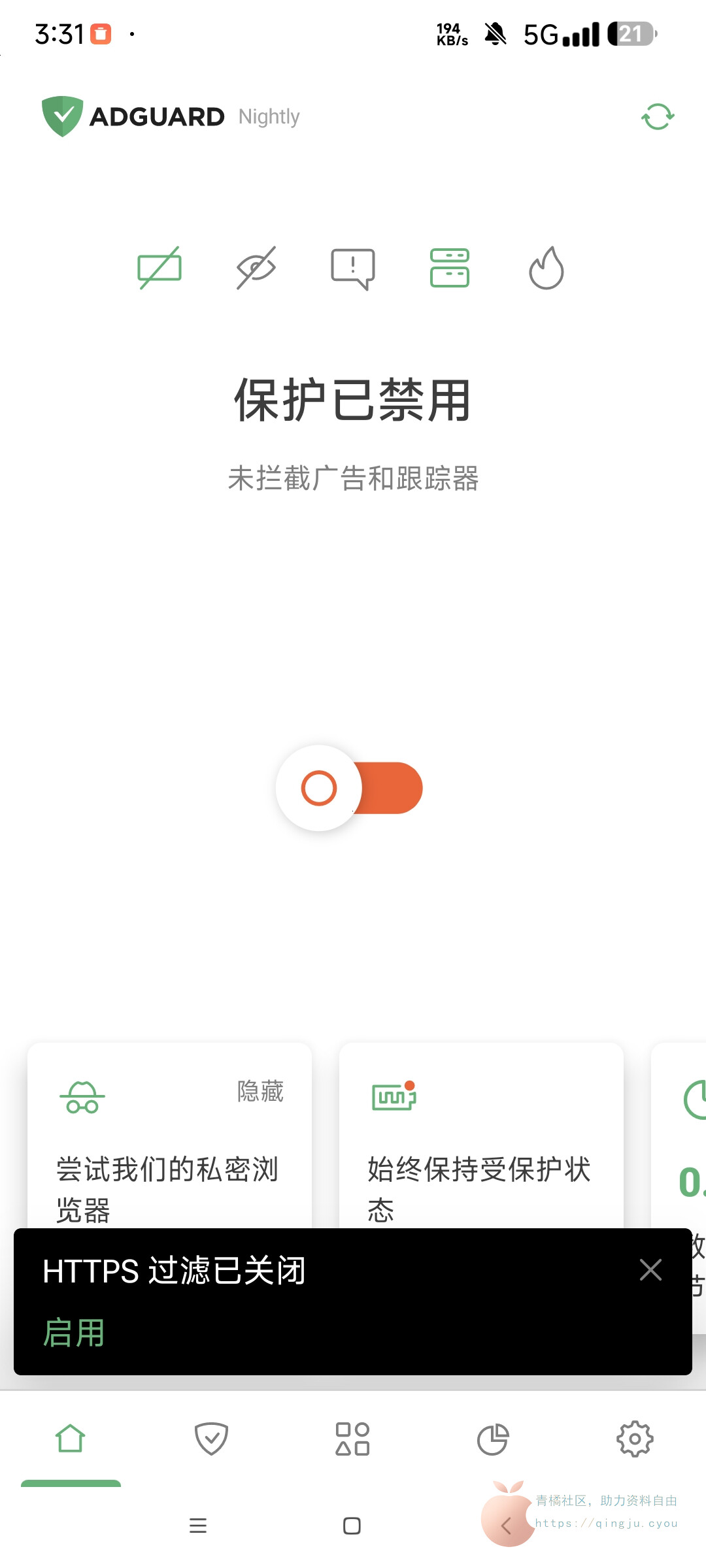706x1568 pixels.
Task: Hide the private browser card
Action: coord(260,1091)
